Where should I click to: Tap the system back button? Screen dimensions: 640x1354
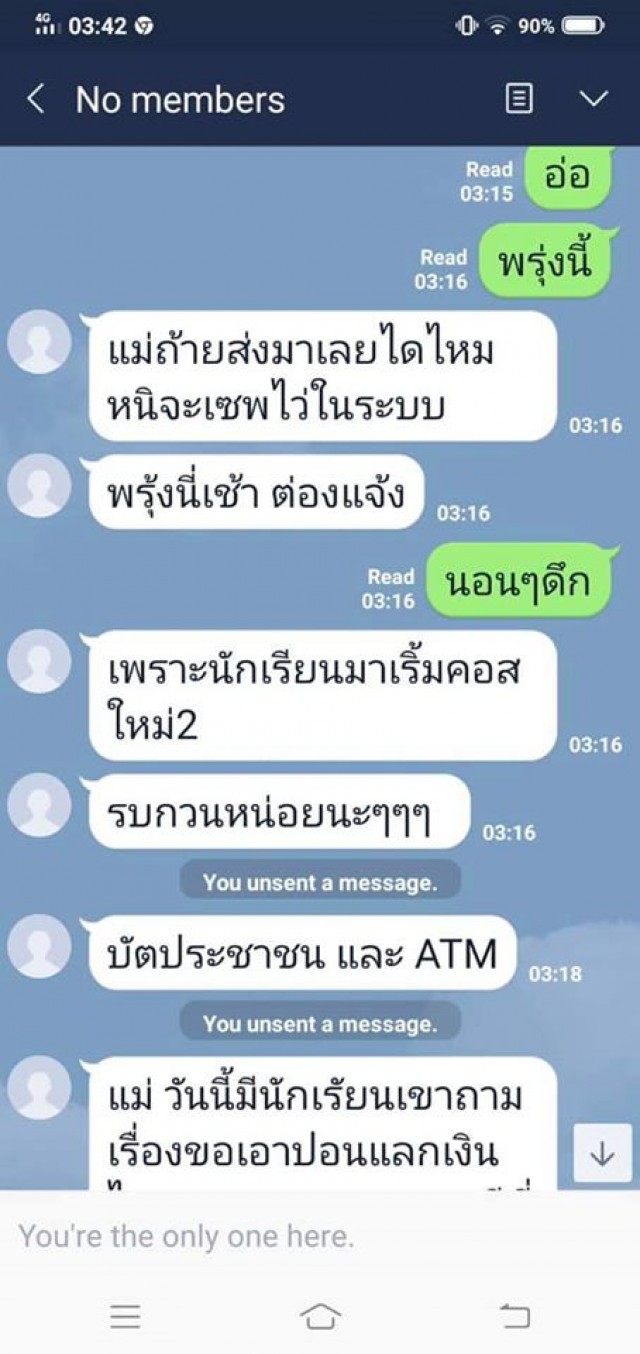click(x=515, y=1317)
